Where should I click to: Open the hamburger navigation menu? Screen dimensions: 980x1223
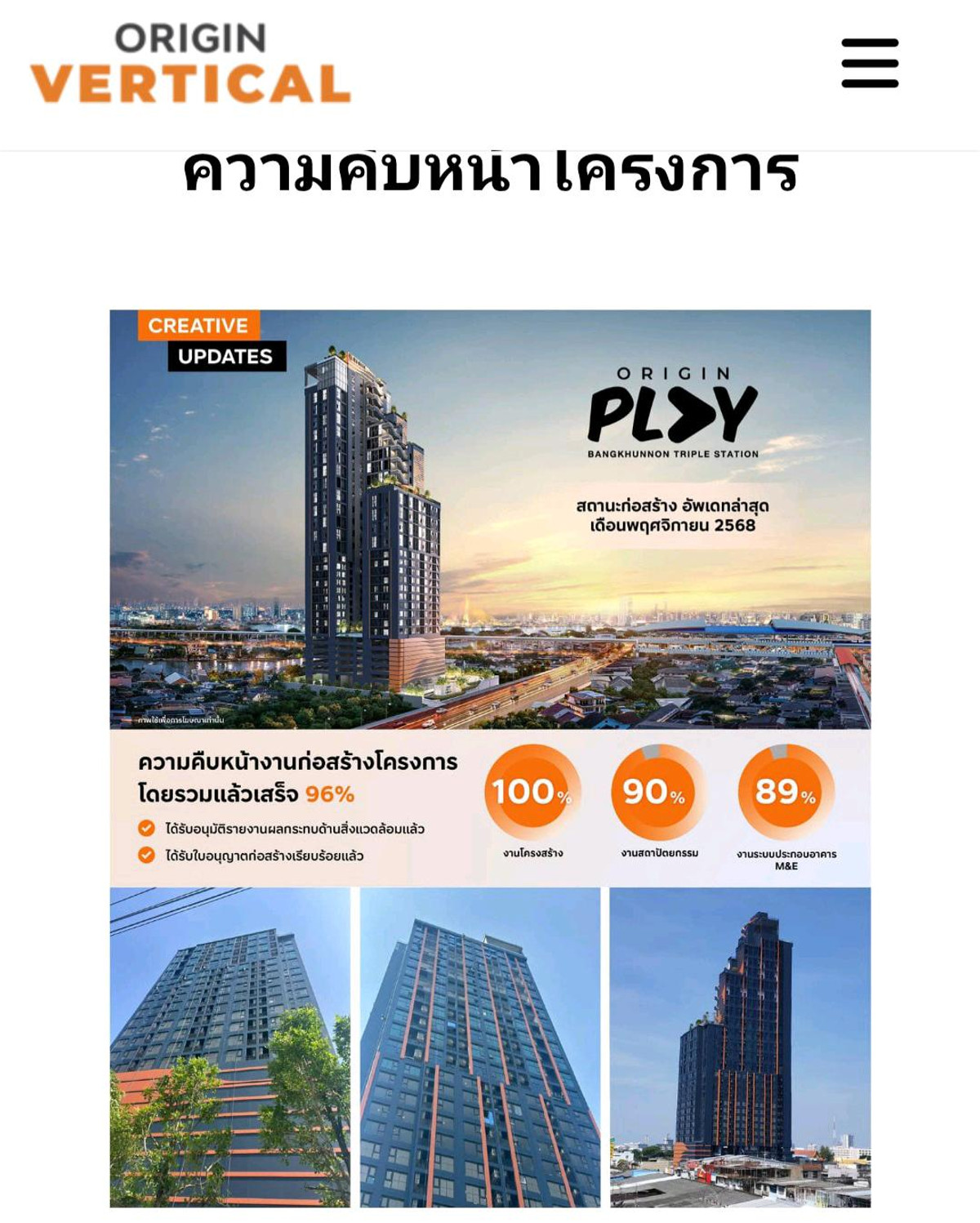[x=870, y=63]
